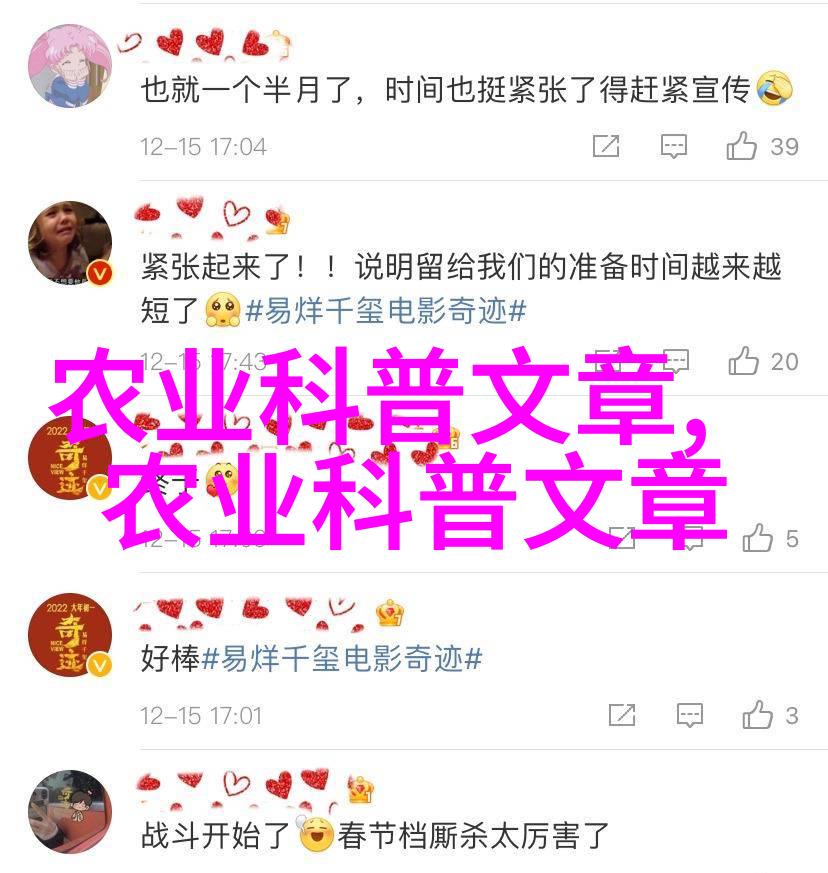Reply to the comment posted at 12-15 17:04
The height and width of the screenshot is (873, 828).
click(x=675, y=147)
